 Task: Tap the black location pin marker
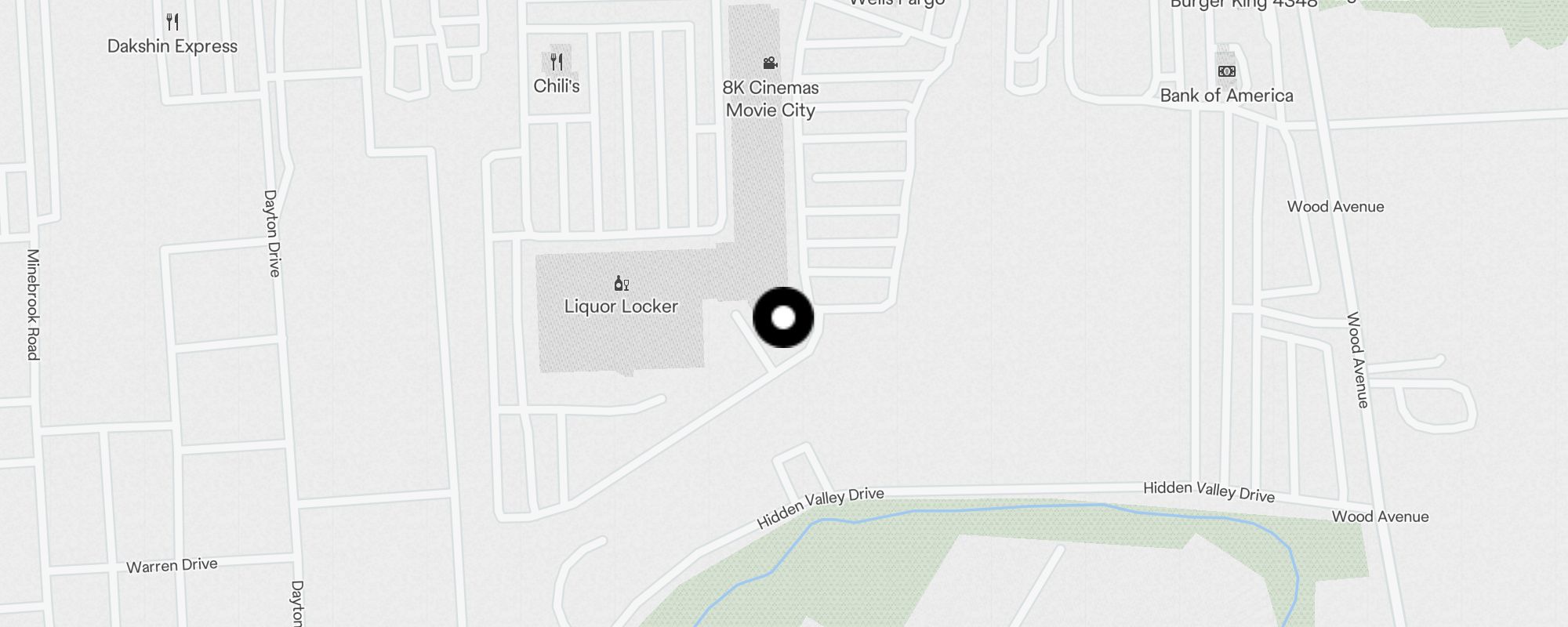[783, 317]
